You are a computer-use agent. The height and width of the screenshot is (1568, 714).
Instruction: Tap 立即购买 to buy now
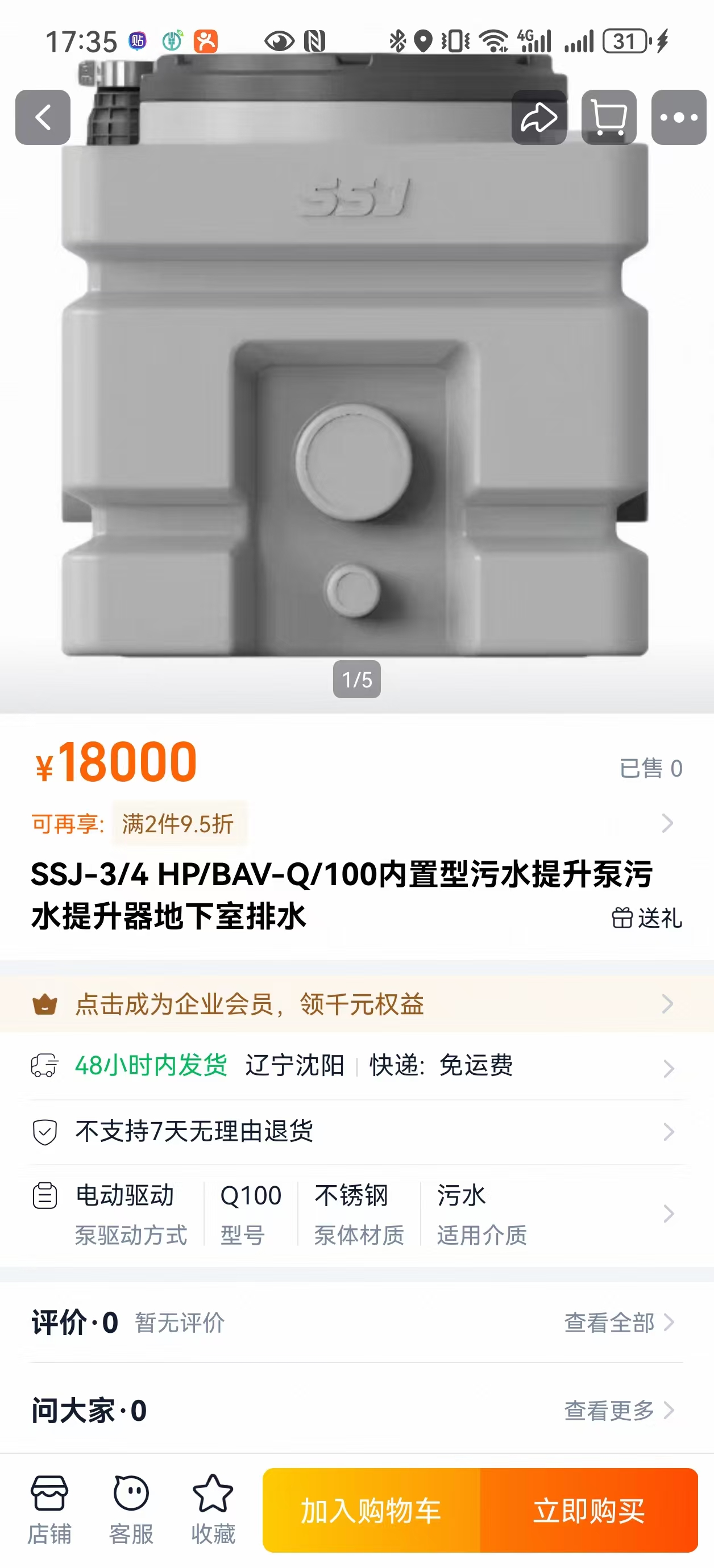click(589, 1510)
